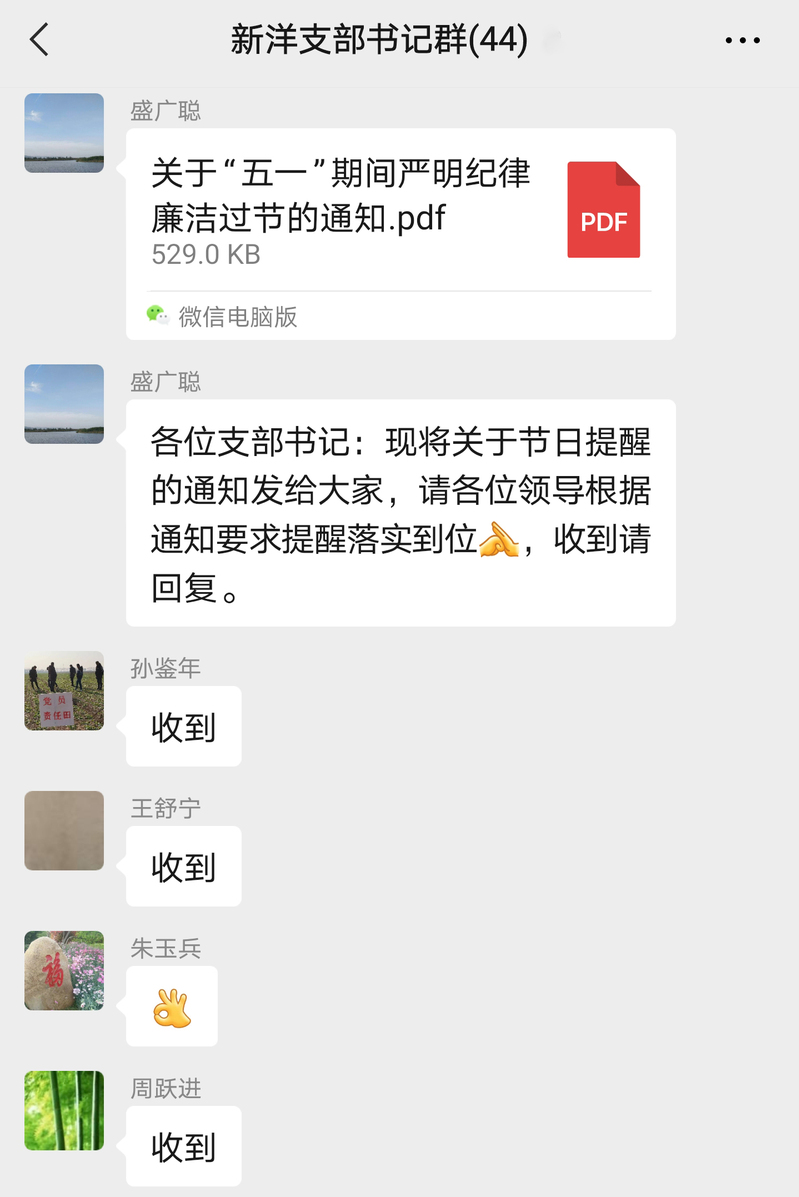Image resolution: width=799 pixels, height=1197 pixels.
Task: Select 周跃进's bamboo avatar
Action: (x=64, y=1110)
